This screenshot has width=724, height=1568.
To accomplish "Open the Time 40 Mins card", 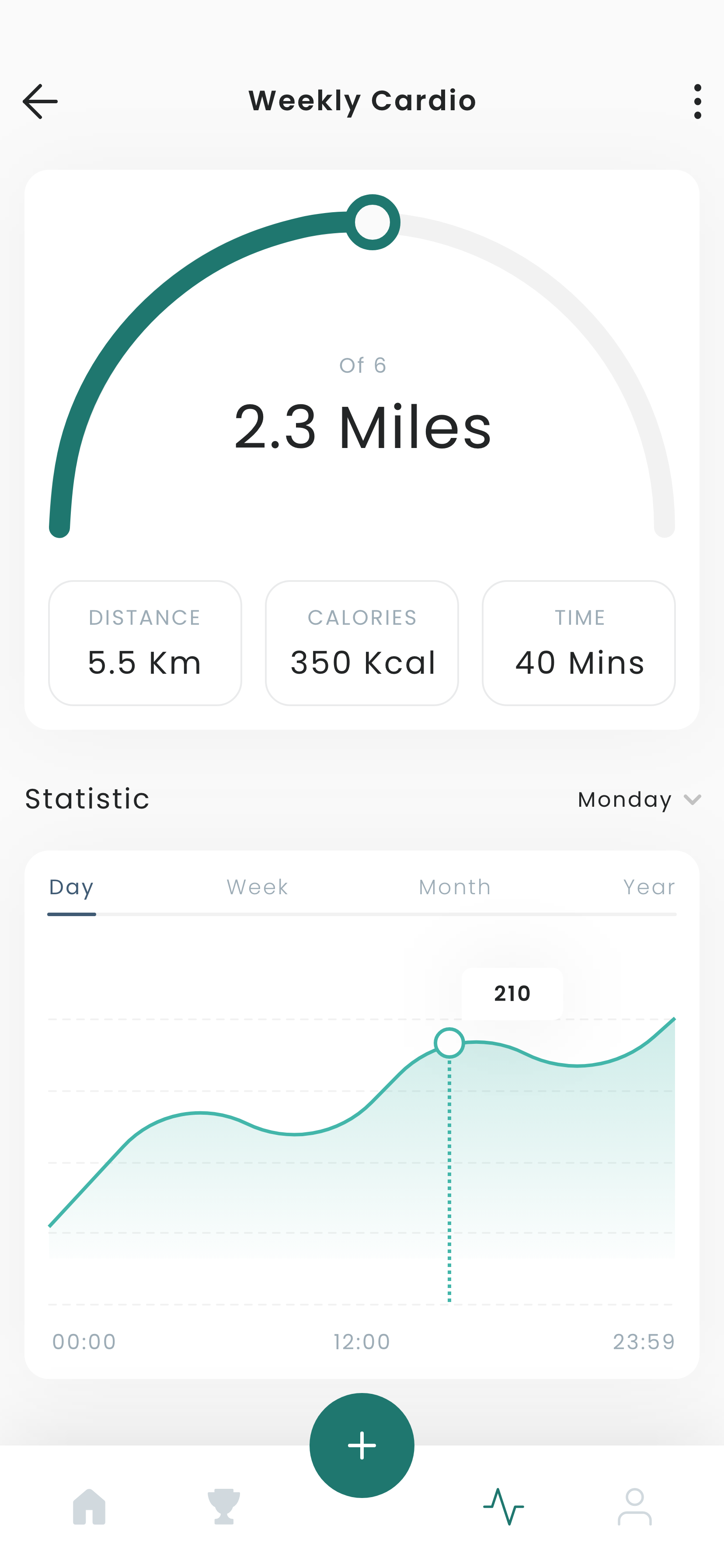I will pyautogui.click(x=578, y=643).
